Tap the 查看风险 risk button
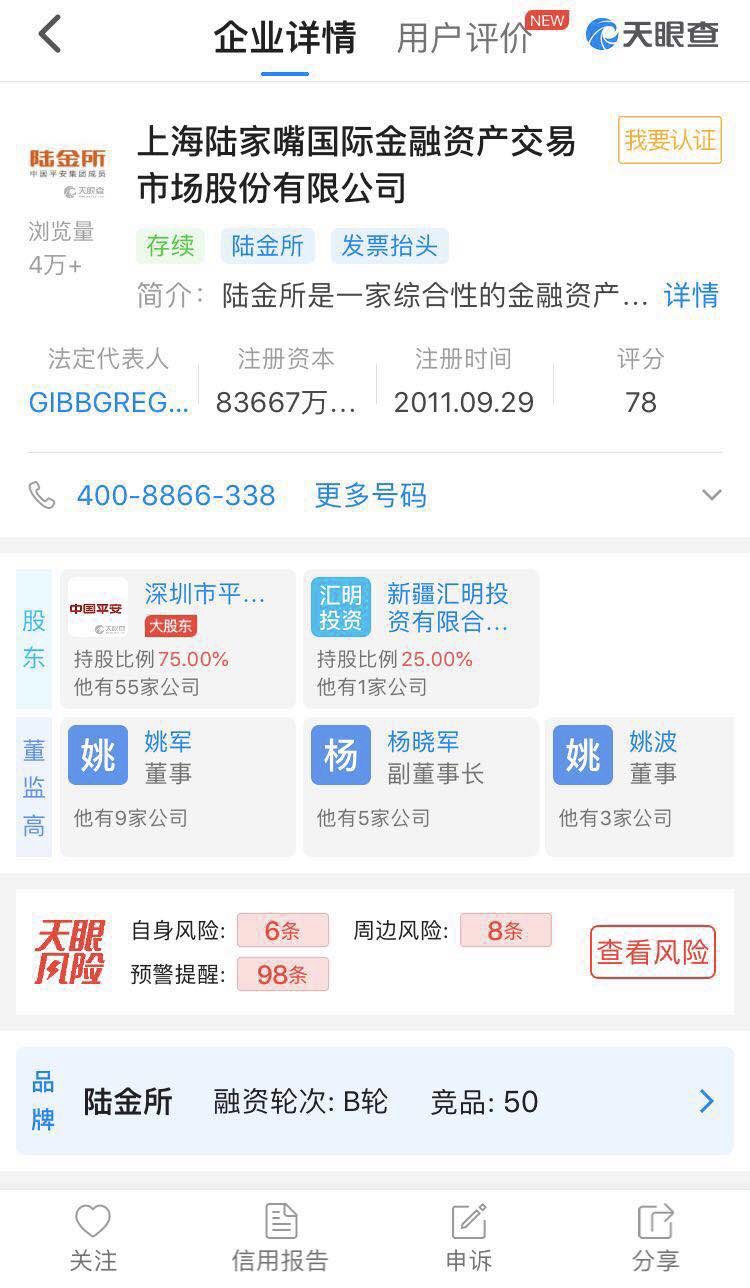This screenshot has width=750, height=1288. click(x=652, y=952)
